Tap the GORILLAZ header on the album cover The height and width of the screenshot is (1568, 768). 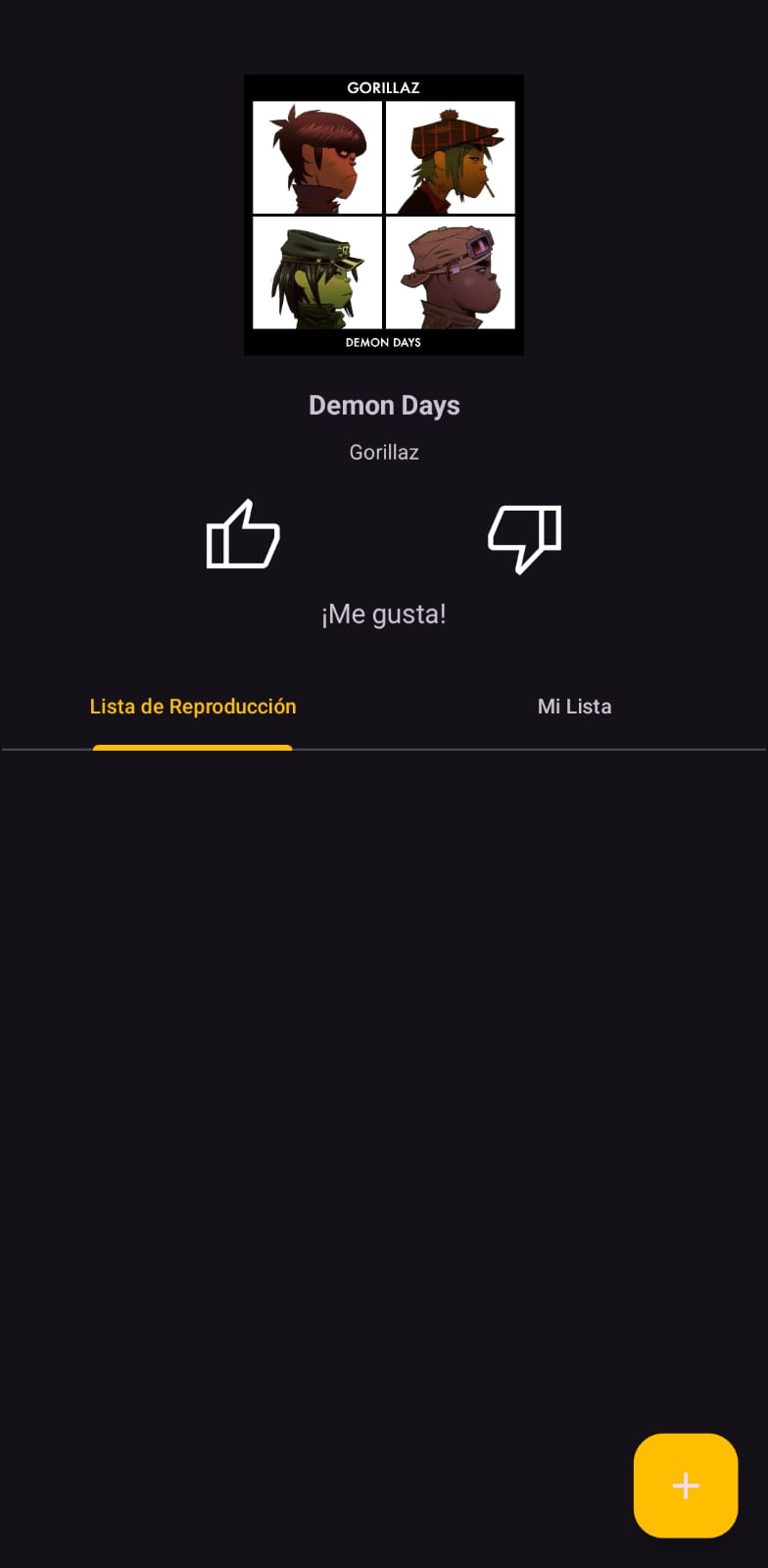(x=384, y=88)
